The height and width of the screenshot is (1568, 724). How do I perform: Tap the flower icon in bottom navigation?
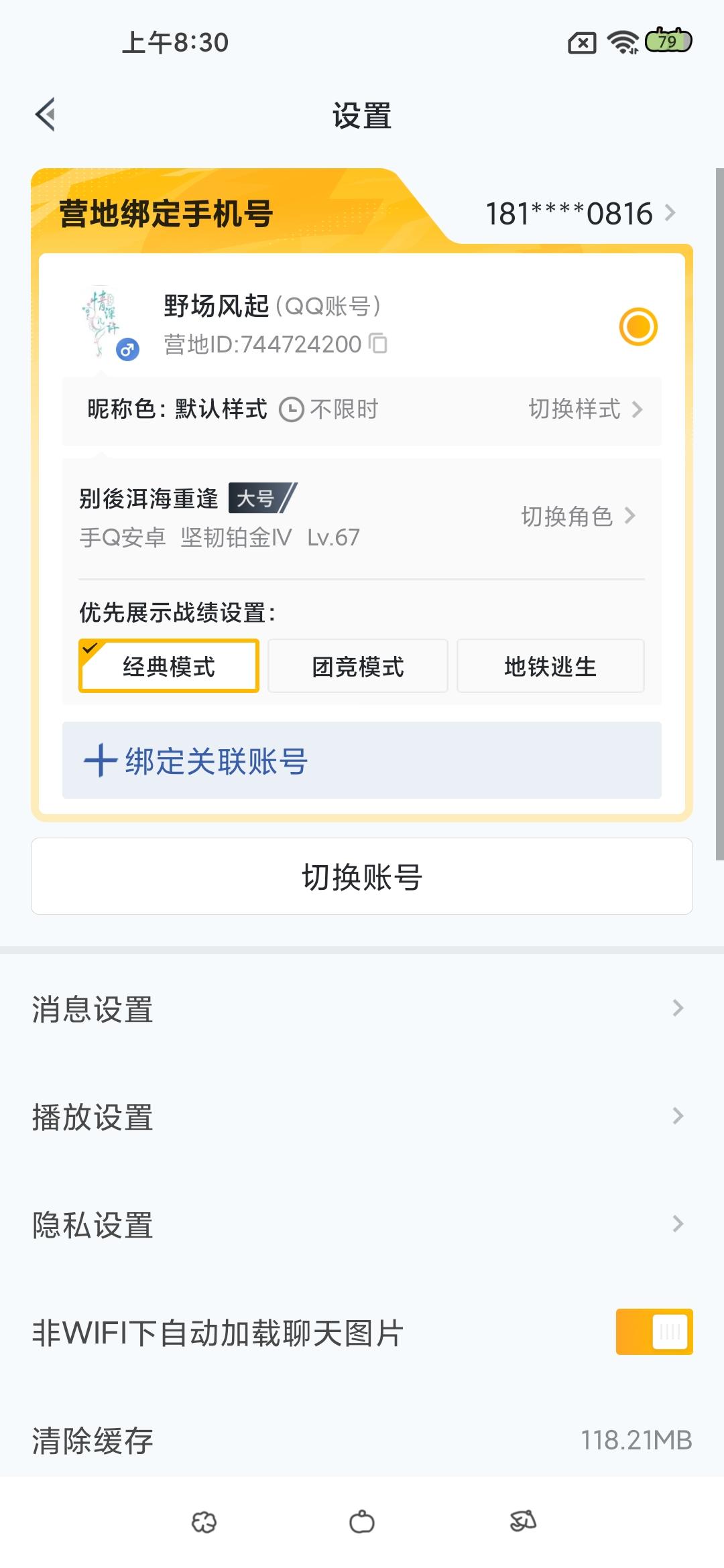204,1521
